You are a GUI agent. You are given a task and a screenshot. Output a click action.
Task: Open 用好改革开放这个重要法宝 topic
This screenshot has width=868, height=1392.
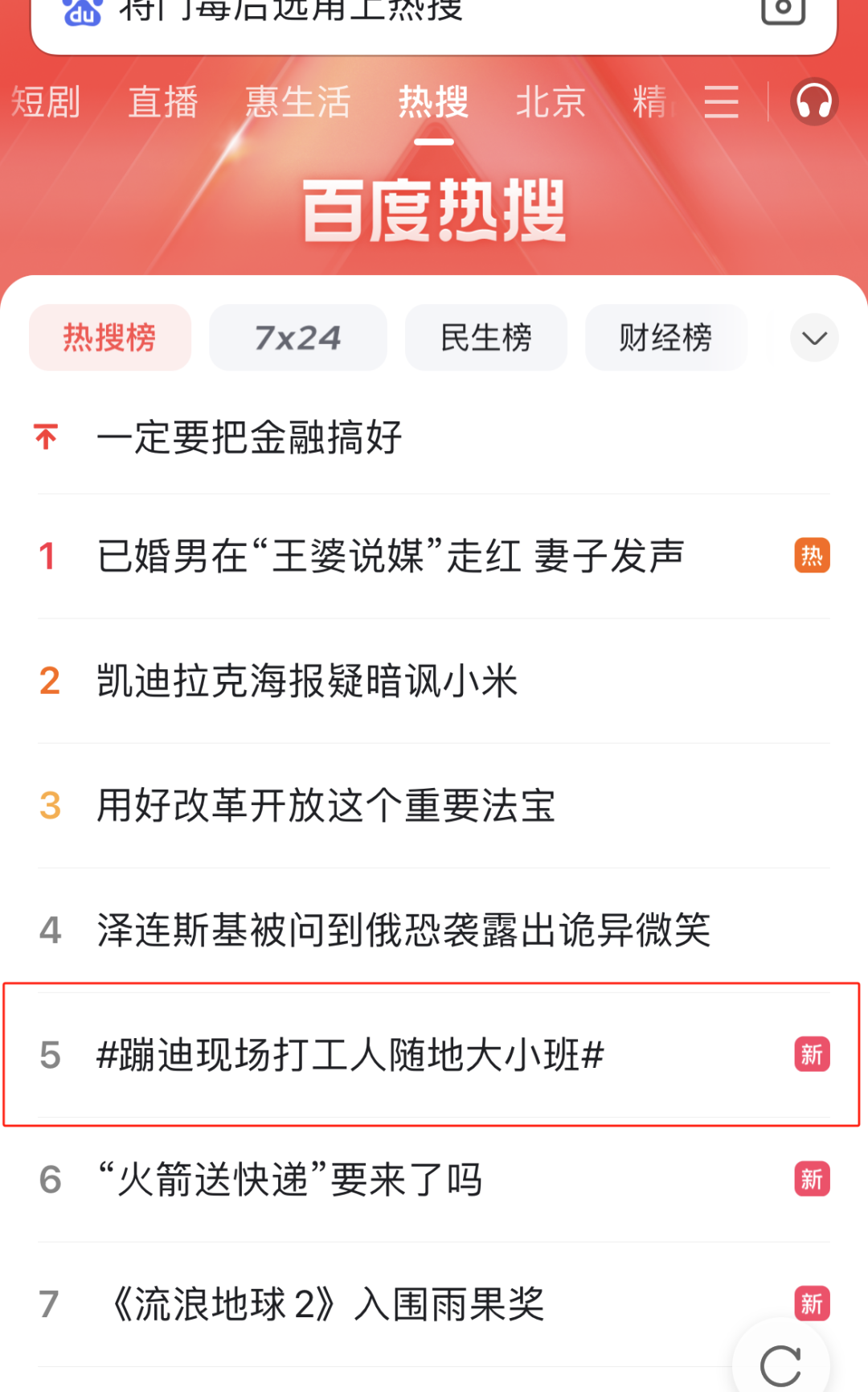pyautogui.click(x=325, y=806)
